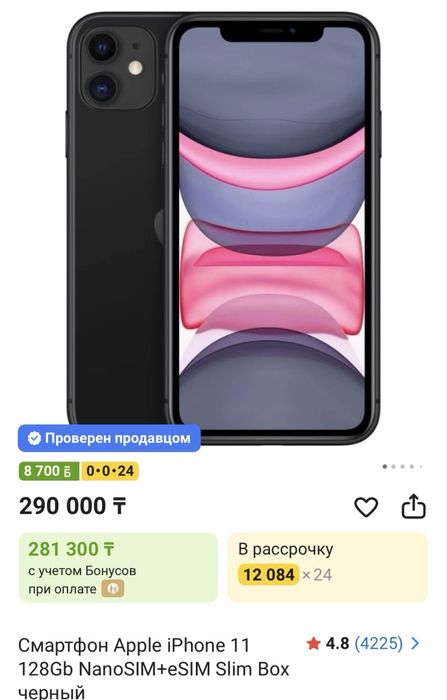Image resolution: width=447 pixels, height=700 pixels.
Task: Open the installment plan 12 084 ×24 card
Action: coord(328,567)
